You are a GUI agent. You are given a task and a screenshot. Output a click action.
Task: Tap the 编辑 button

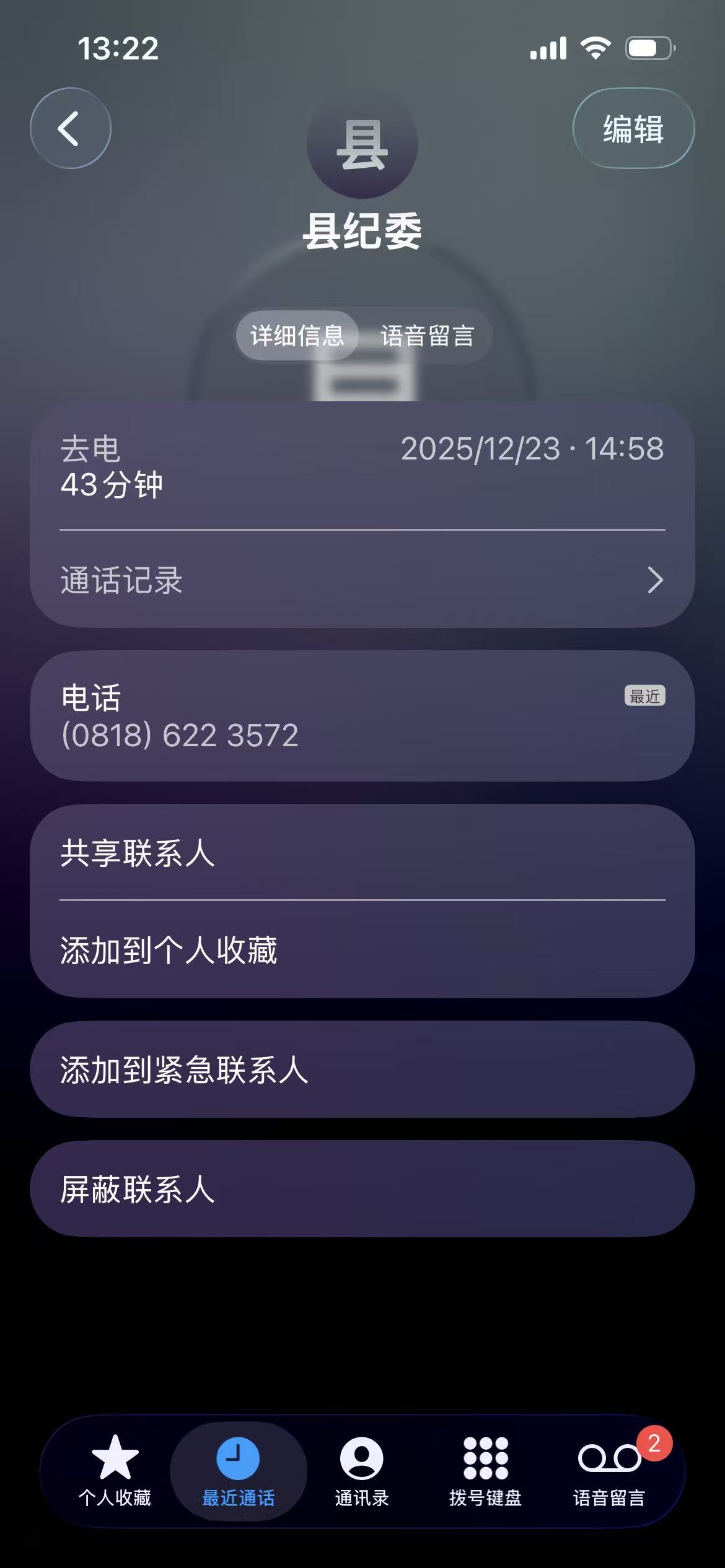(633, 129)
